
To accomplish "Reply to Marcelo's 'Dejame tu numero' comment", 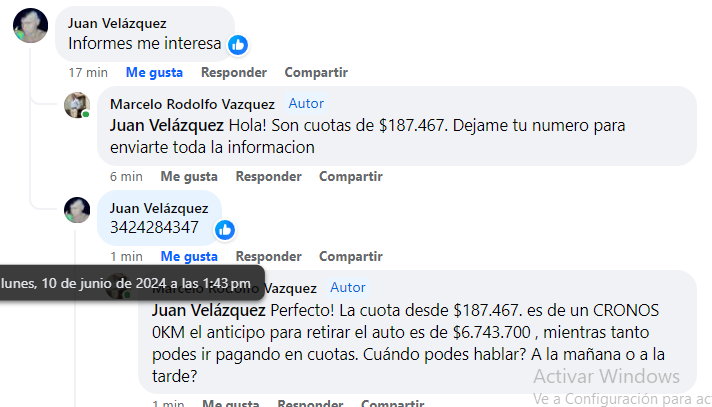I will tap(268, 176).
